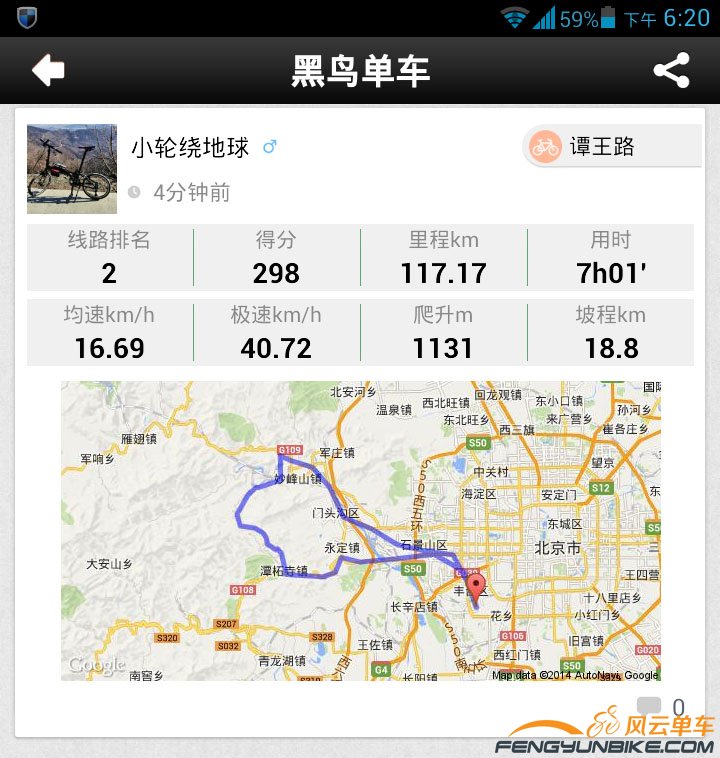Tap the route map to enlarge it

click(360, 530)
